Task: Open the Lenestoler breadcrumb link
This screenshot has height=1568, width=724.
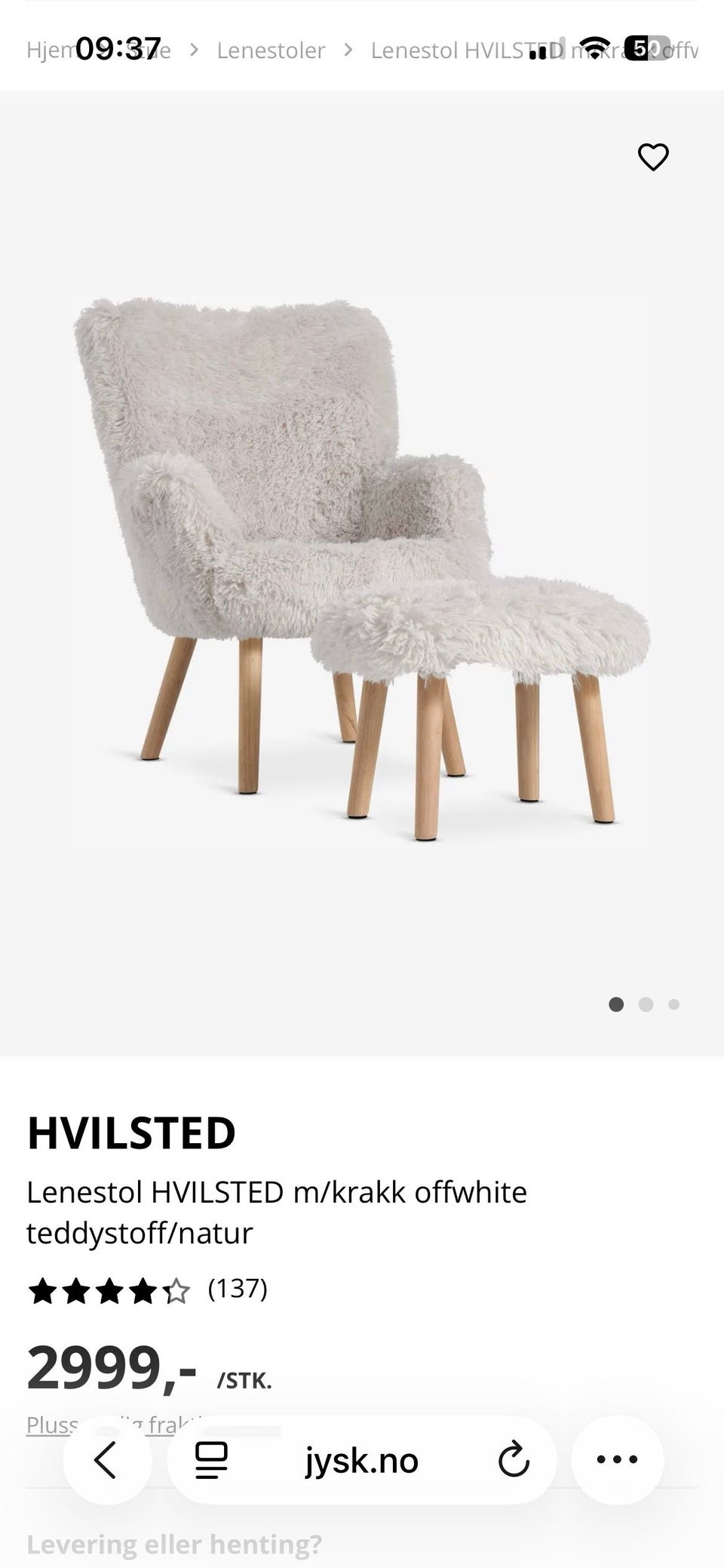Action: point(271,51)
